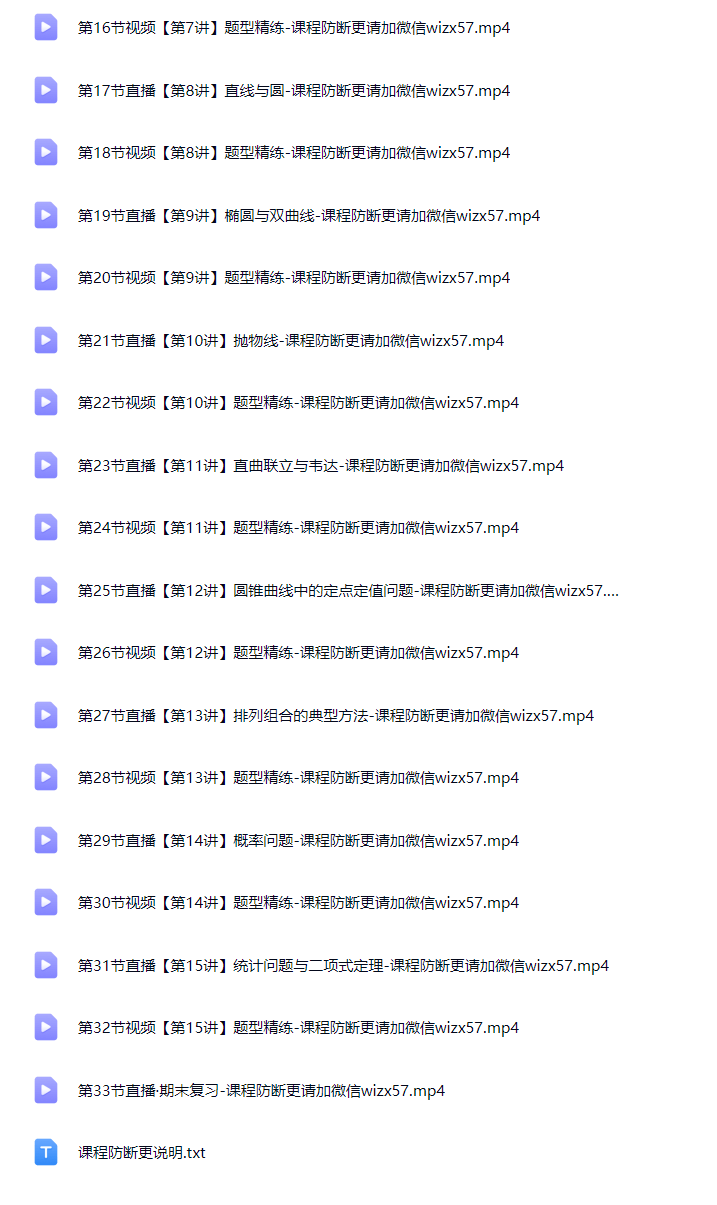Screen dimensions: 717x1205
Task: Select 第32节视频【第15讲】题型精练
Action: pyautogui.click(x=299, y=1028)
